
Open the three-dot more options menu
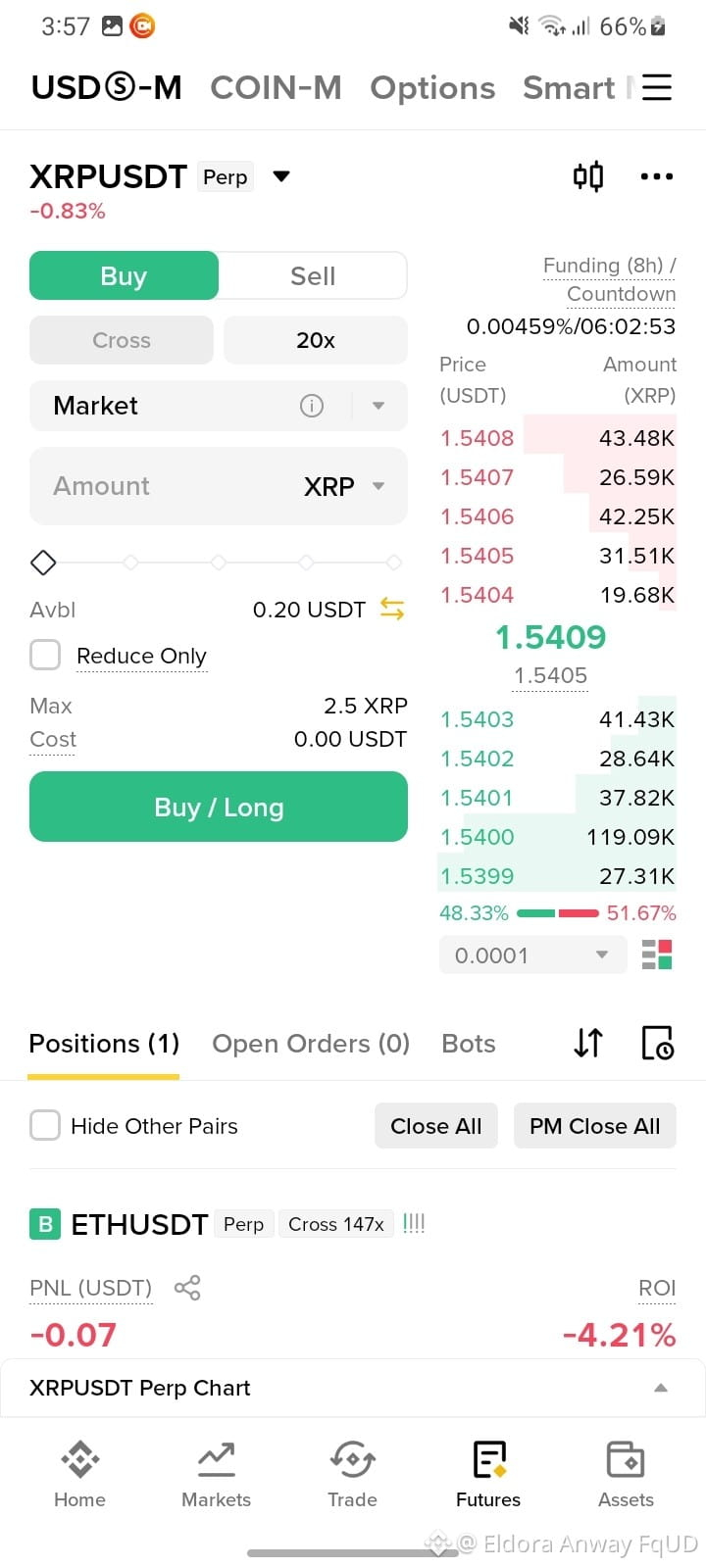click(x=657, y=176)
